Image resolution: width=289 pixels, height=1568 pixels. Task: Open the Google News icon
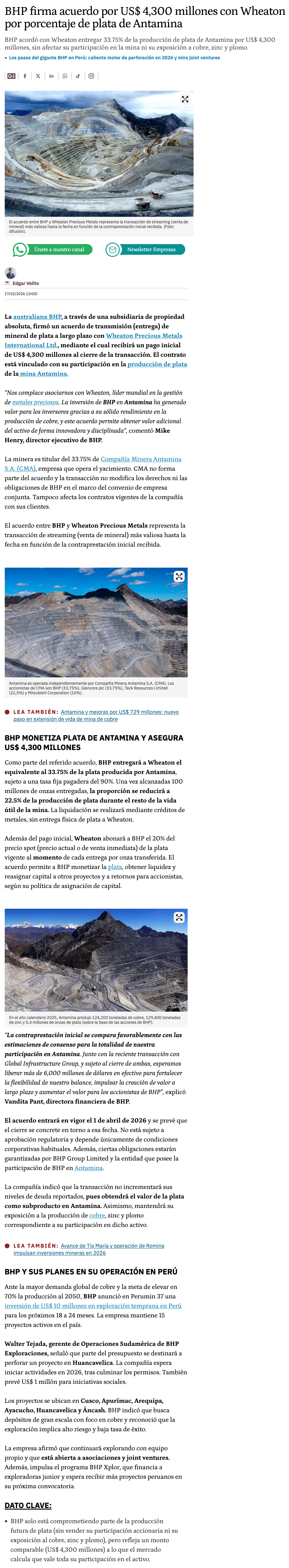pyautogui.click(x=11, y=76)
